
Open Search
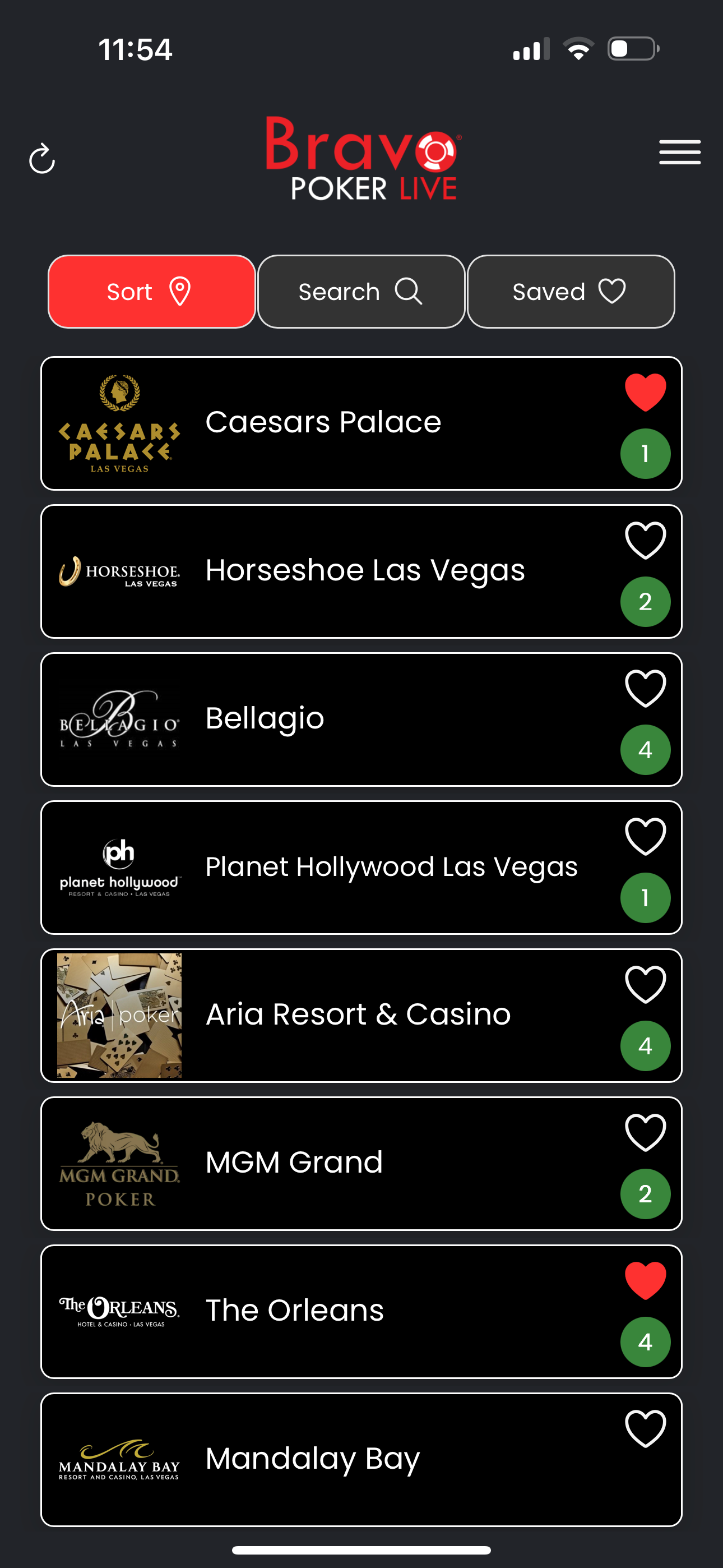click(x=360, y=291)
